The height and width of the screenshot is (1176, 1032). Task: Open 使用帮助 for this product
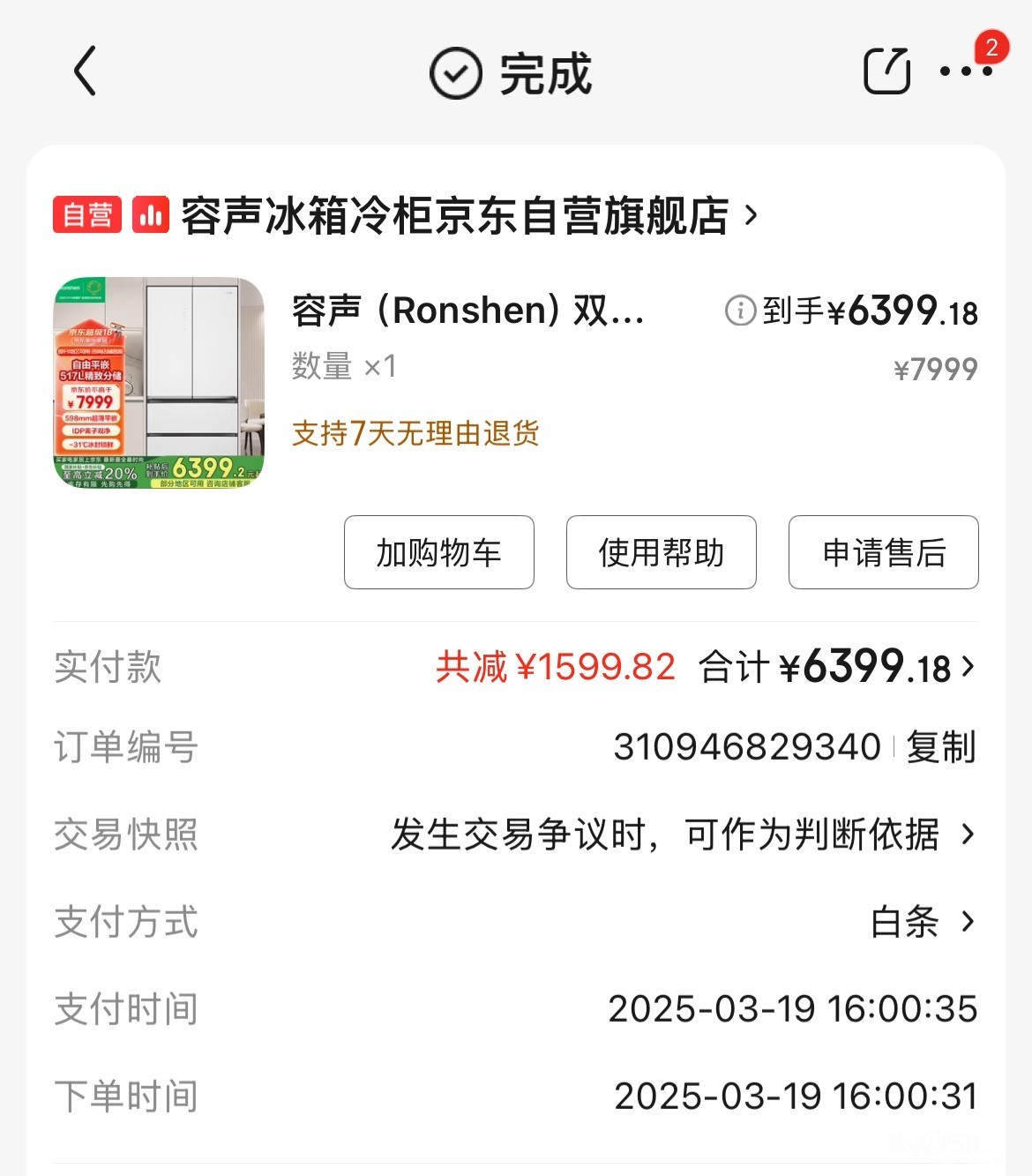point(662,553)
